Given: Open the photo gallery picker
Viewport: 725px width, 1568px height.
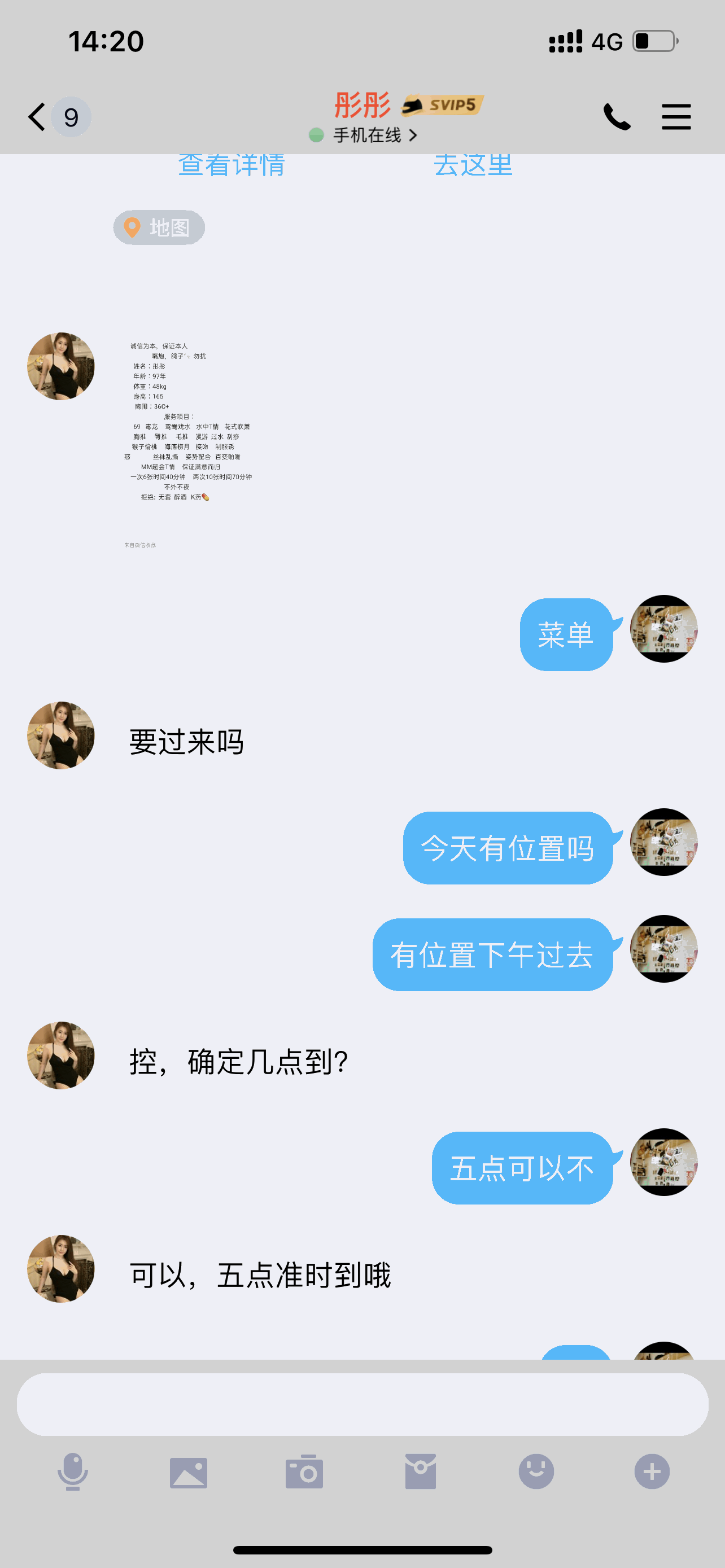Looking at the screenshot, I should (188, 1472).
